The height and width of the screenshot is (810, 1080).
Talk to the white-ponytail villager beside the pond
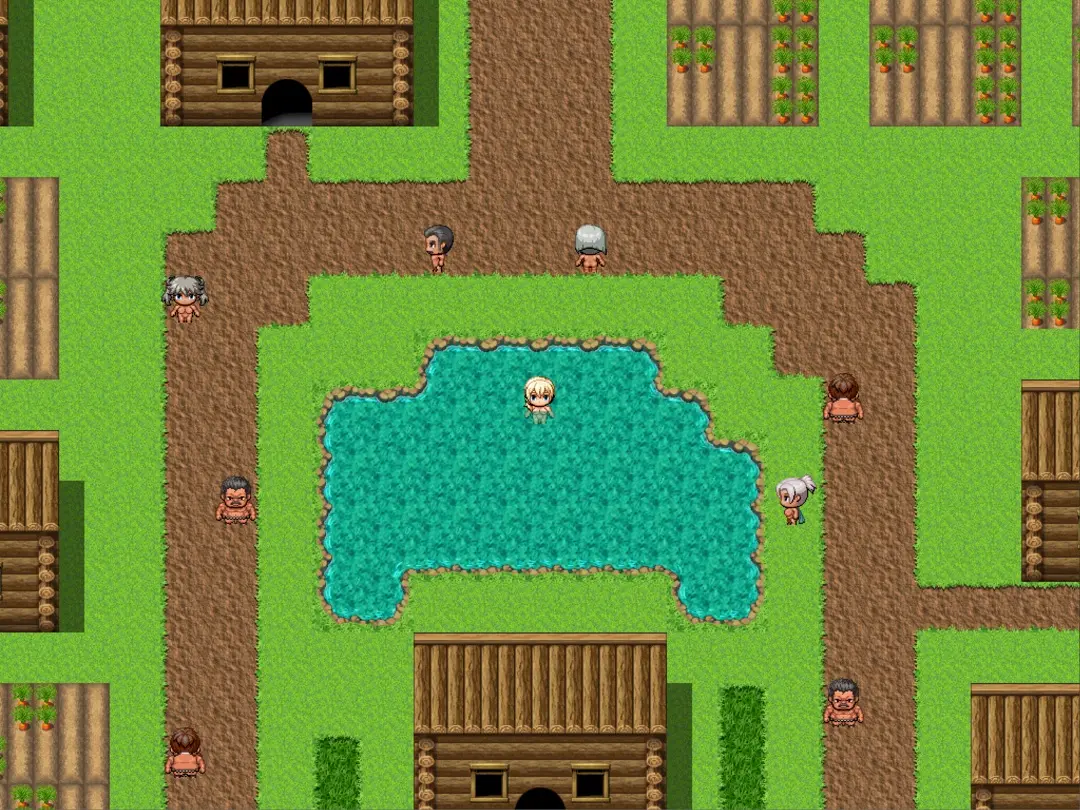(794, 499)
